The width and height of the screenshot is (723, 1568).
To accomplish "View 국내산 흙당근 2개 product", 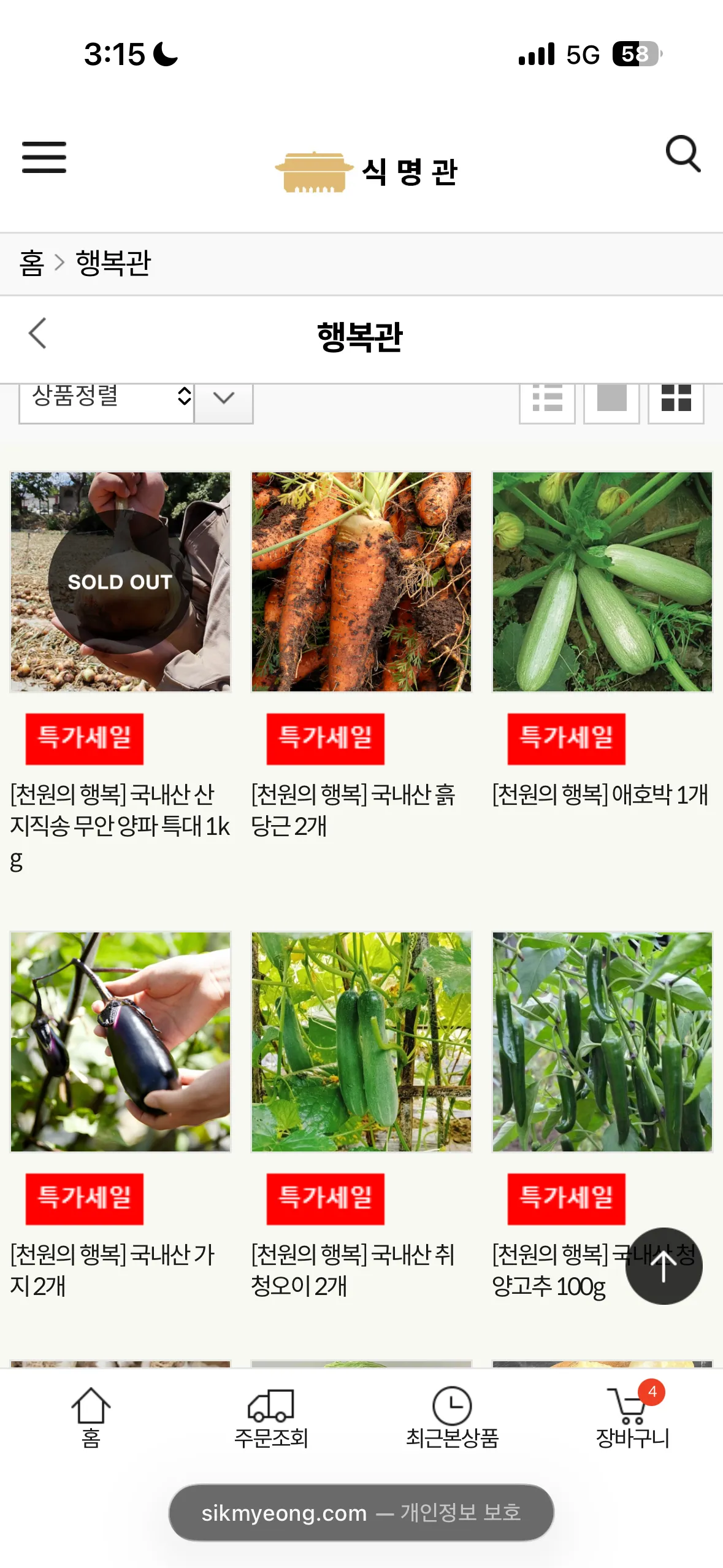I will click(x=361, y=582).
